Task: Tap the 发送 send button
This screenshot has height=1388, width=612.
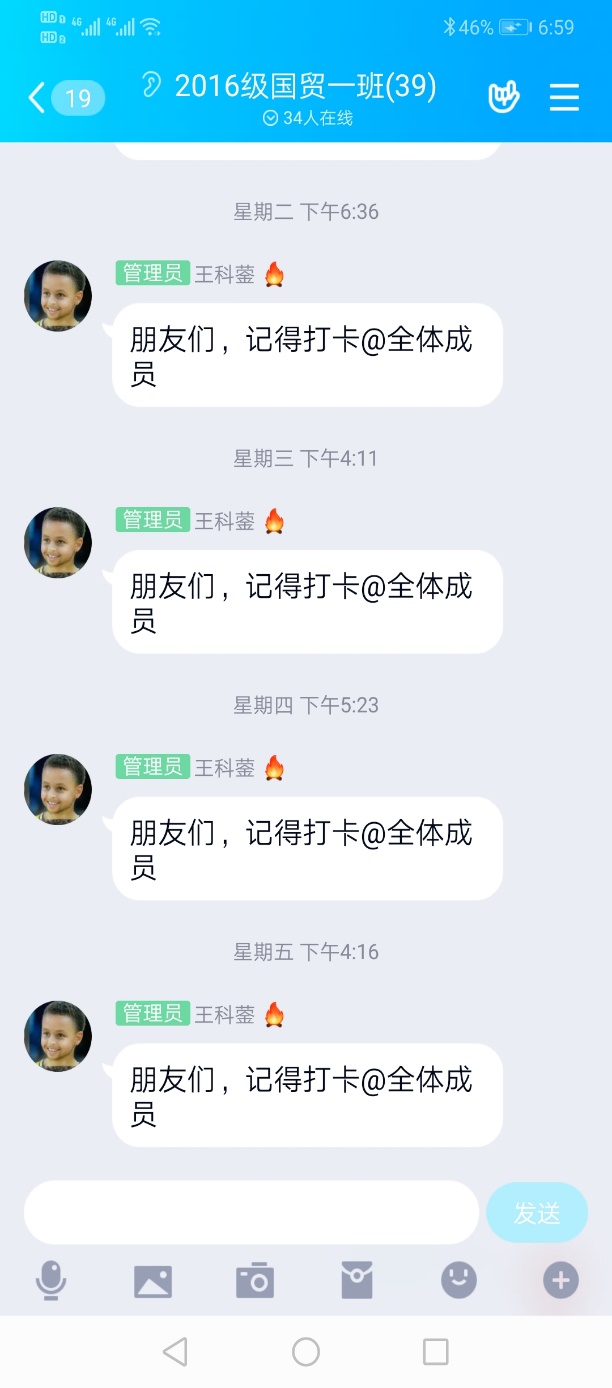Action: pyautogui.click(x=537, y=1212)
